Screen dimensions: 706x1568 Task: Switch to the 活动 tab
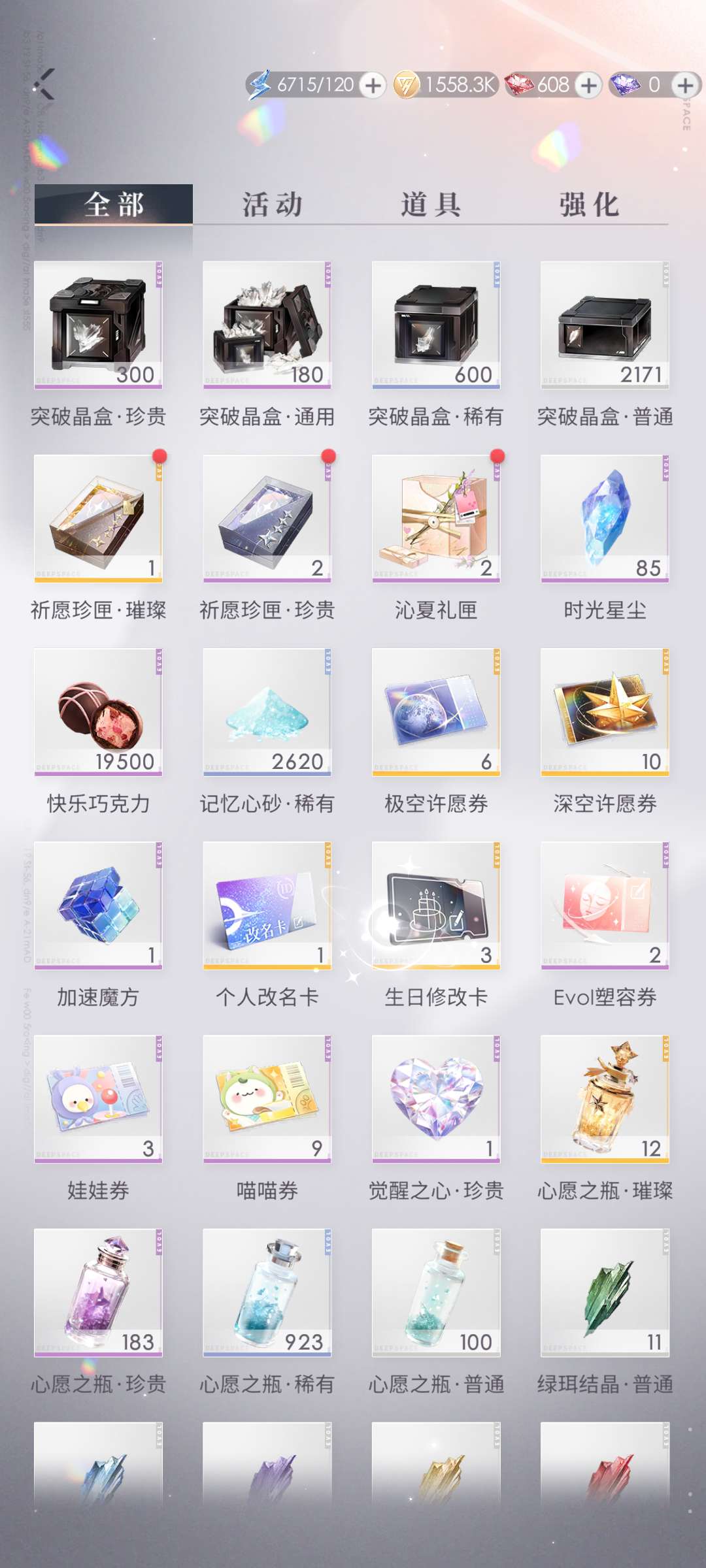(272, 204)
